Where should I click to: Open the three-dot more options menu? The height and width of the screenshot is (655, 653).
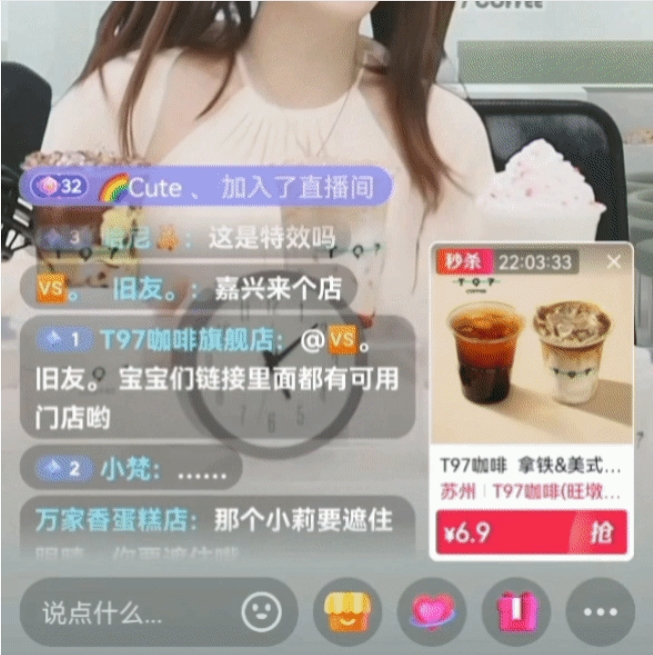tap(600, 612)
